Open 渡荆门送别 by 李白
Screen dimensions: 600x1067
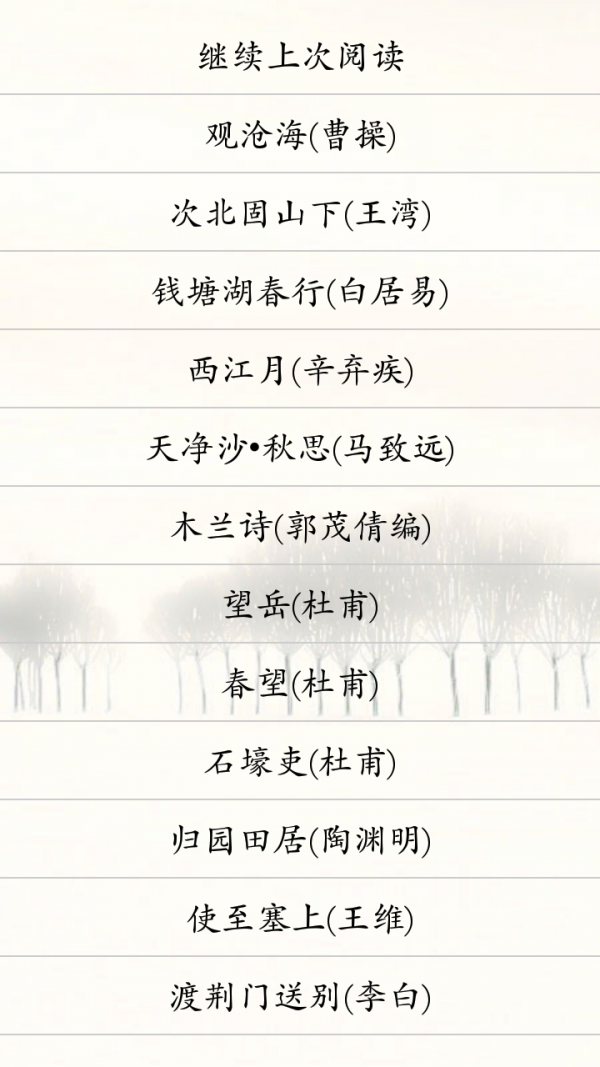[x=300, y=997]
